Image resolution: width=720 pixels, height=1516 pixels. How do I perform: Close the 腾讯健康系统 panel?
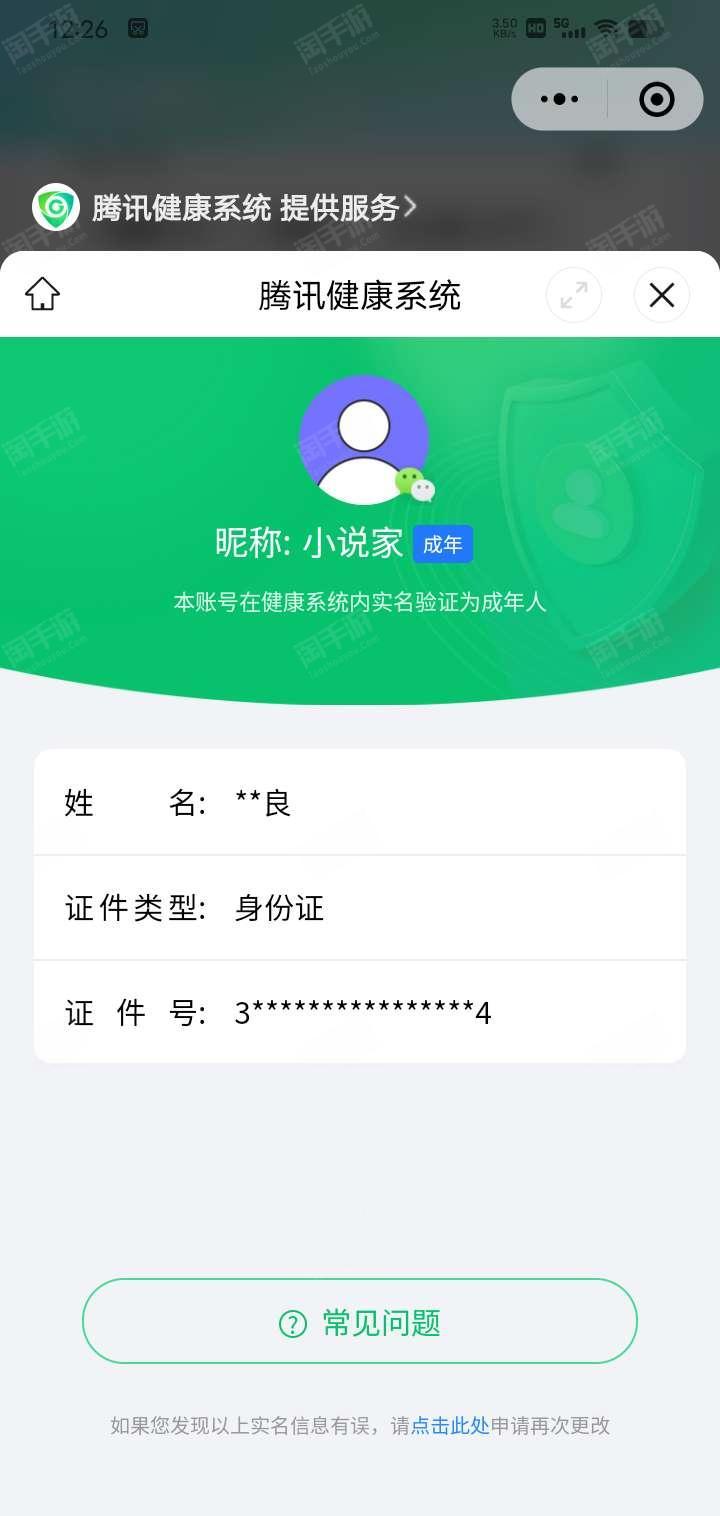coord(662,295)
